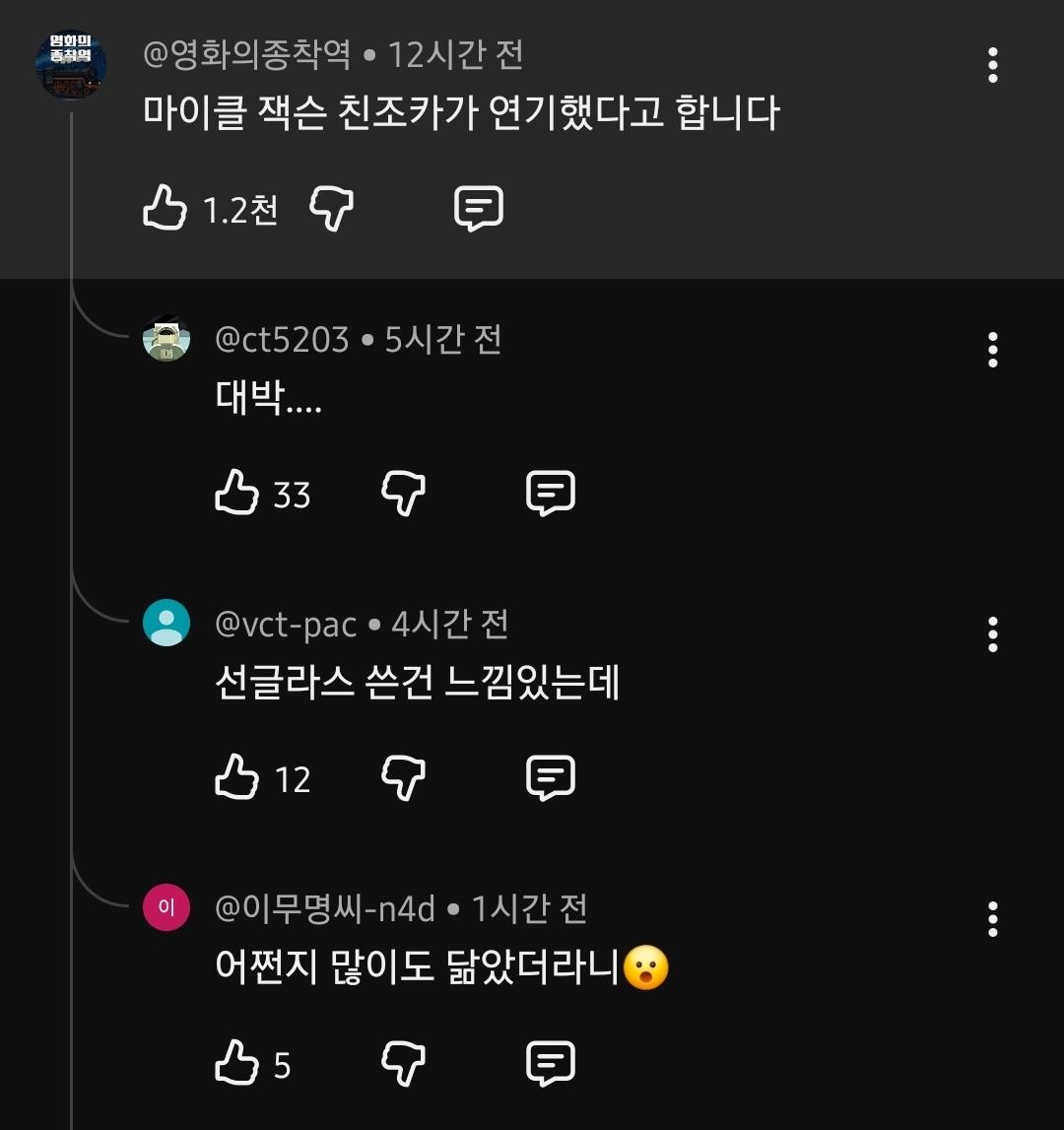Dislike the comment by @영화의종착역

point(332,209)
